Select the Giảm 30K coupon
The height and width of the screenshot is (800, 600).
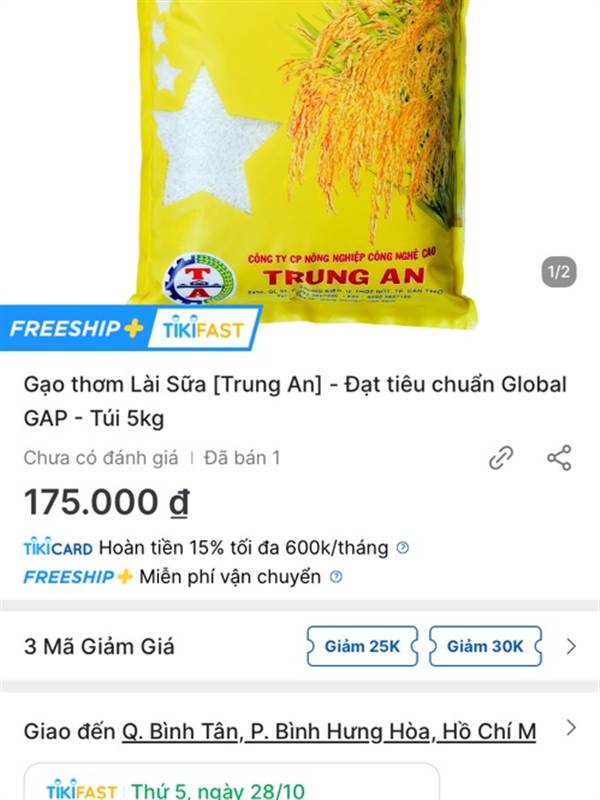(485, 646)
